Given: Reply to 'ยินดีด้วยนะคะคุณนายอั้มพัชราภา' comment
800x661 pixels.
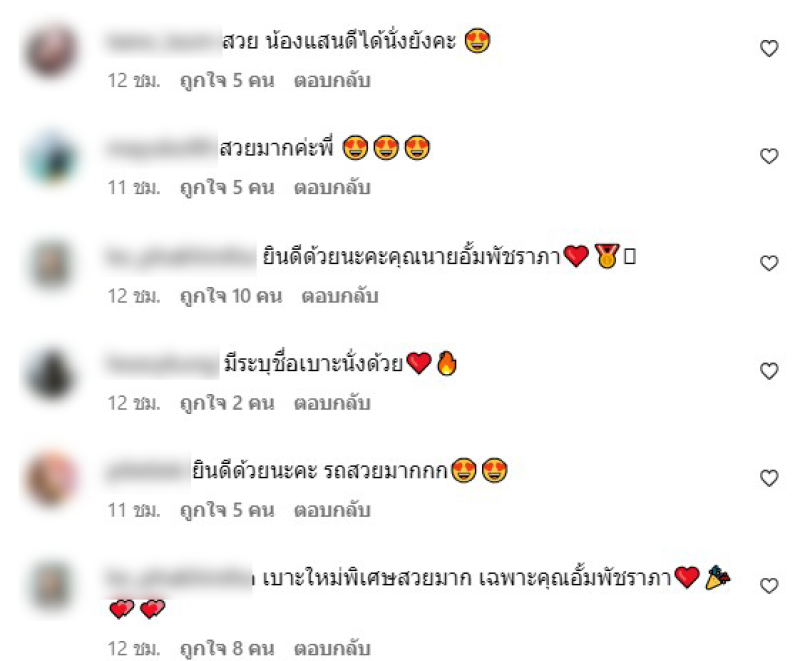Looking at the screenshot, I should pyautogui.click(x=340, y=296).
